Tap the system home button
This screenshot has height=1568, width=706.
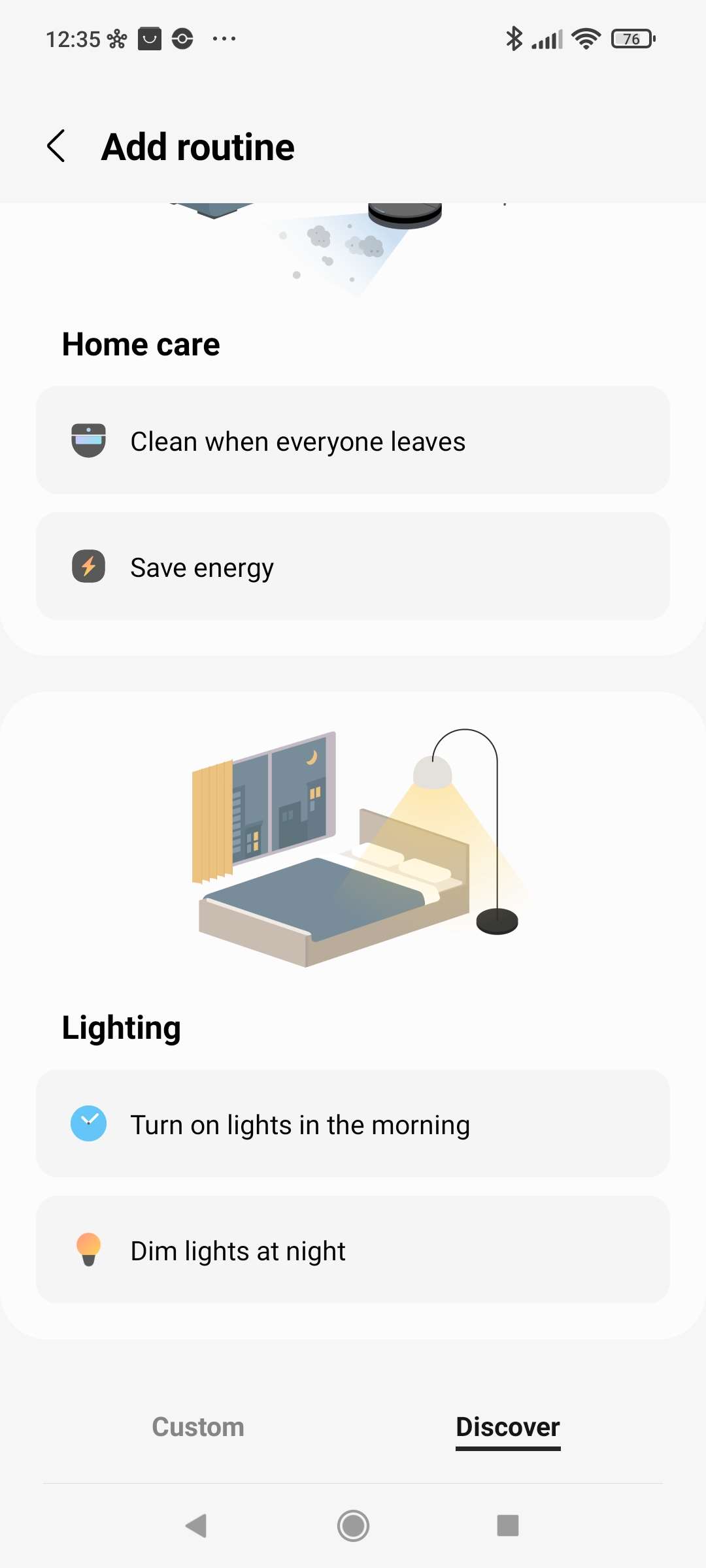click(x=353, y=1526)
